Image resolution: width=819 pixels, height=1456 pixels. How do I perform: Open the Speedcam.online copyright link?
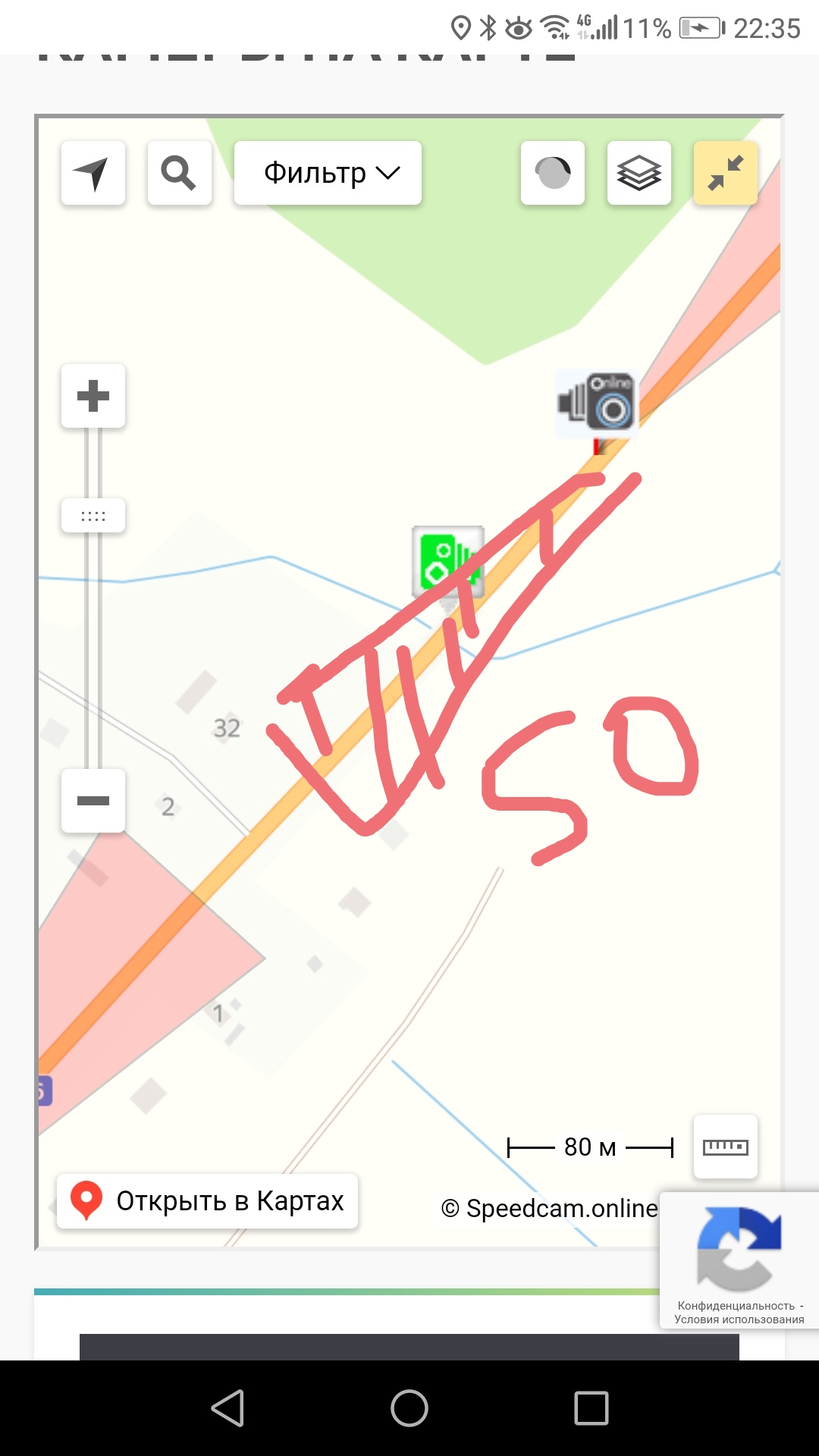coord(550,1208)
